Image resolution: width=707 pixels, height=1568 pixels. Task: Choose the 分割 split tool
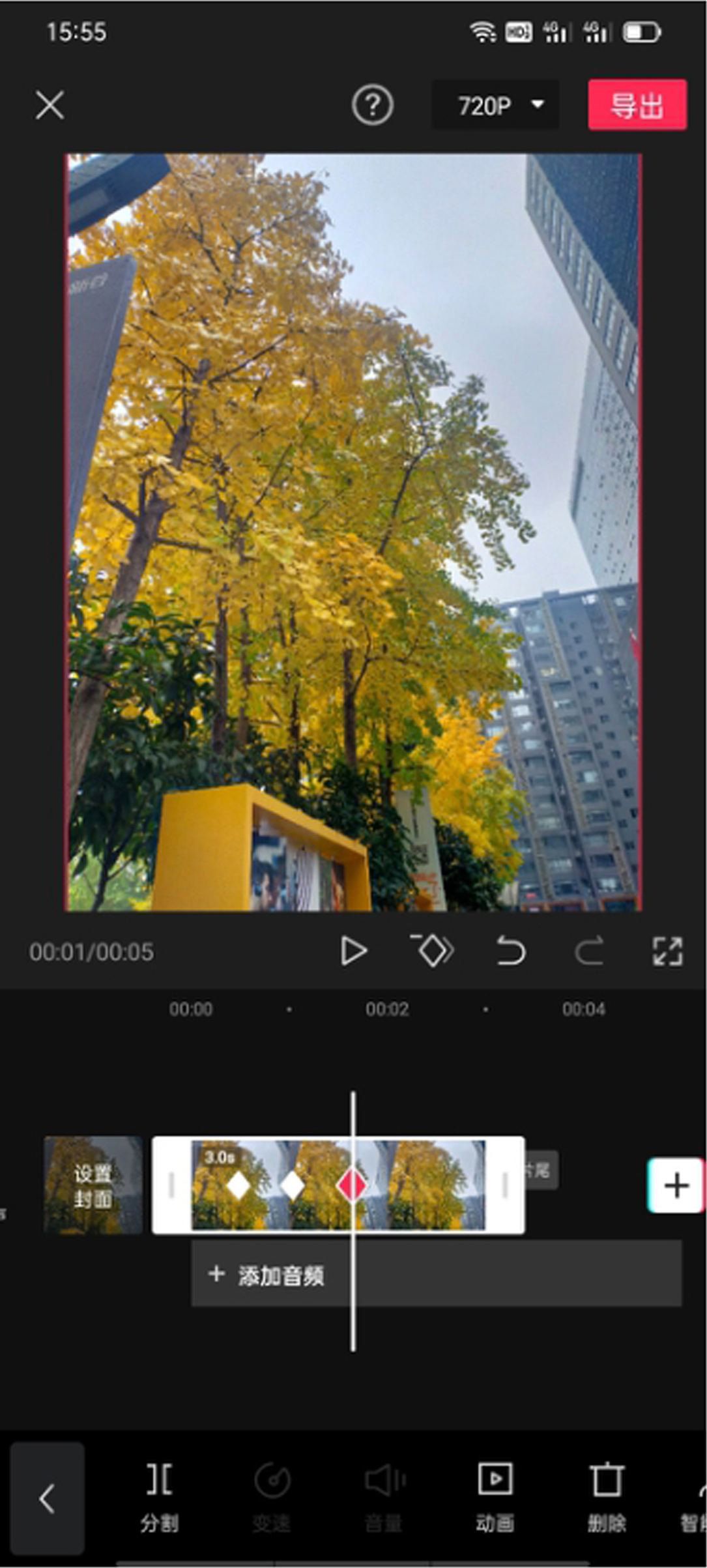point(159,1498)
